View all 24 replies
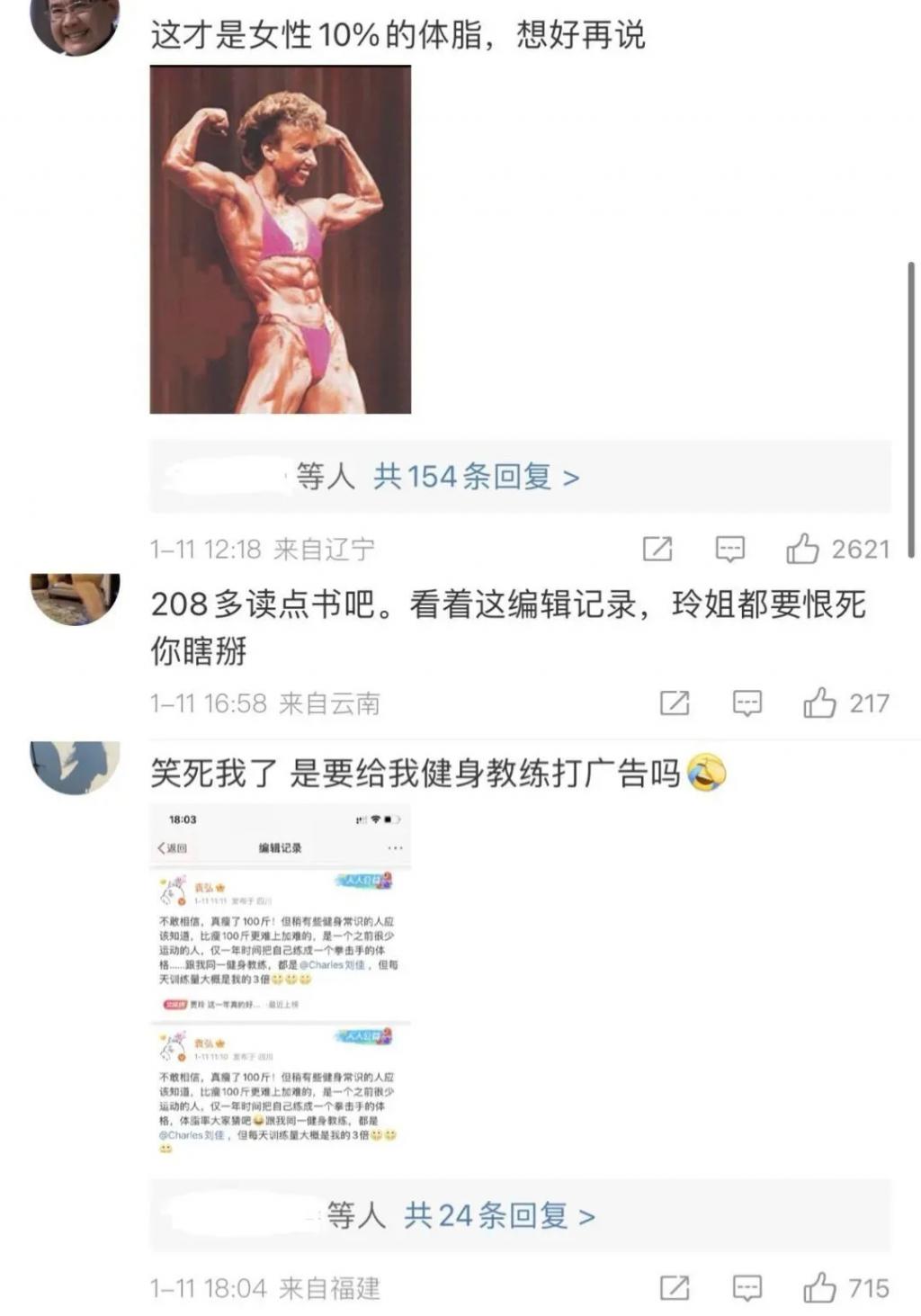Viewport: 921px width, 1316px height. [x=498, y=1216]
